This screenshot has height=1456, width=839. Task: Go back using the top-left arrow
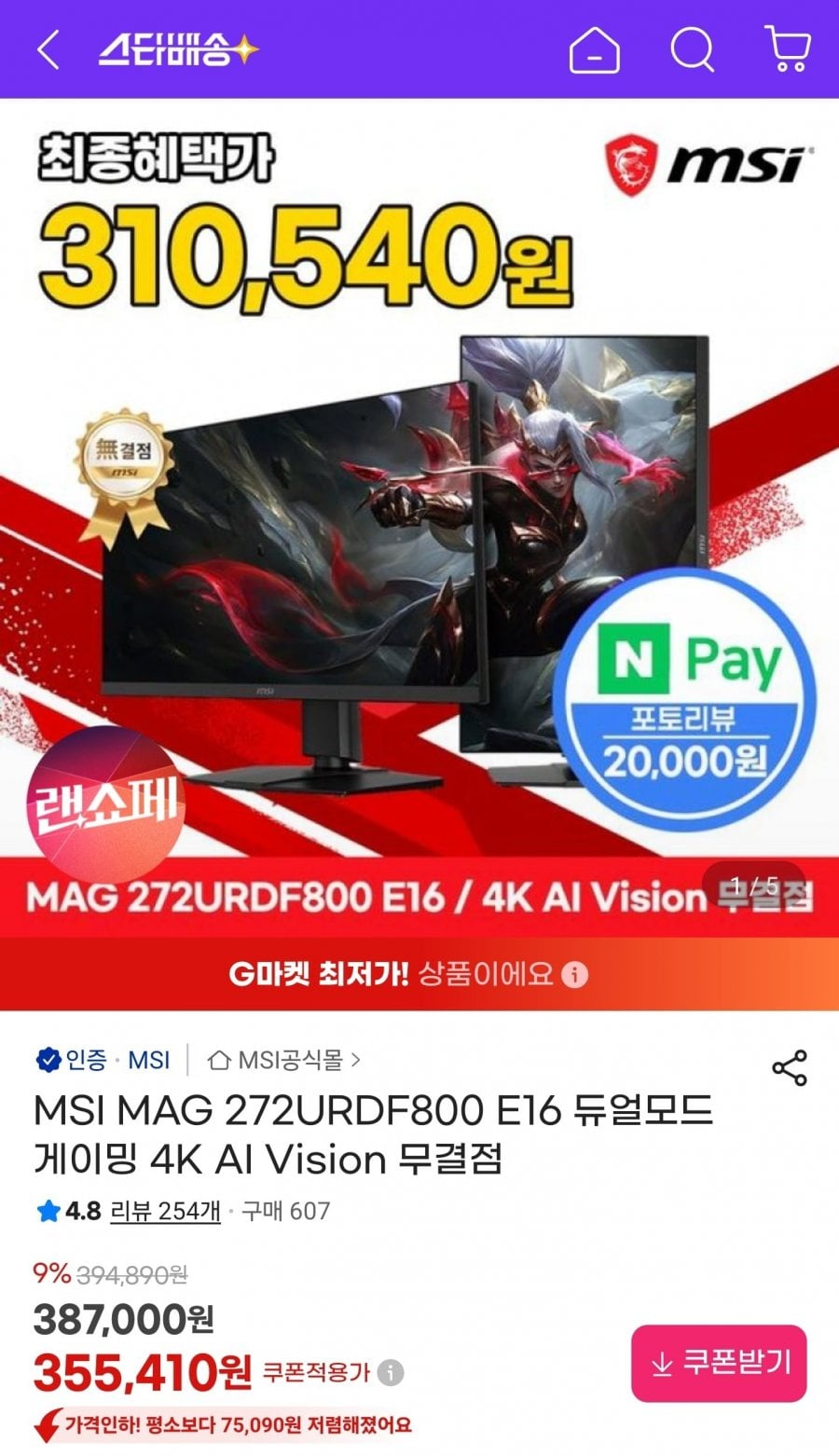click(x=48, y=49)
